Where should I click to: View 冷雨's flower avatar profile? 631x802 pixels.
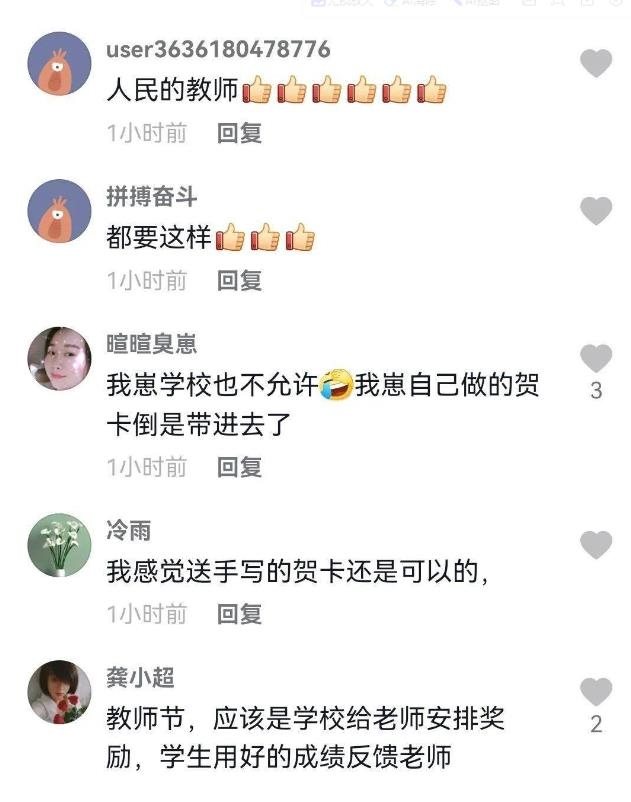point(59,545)
